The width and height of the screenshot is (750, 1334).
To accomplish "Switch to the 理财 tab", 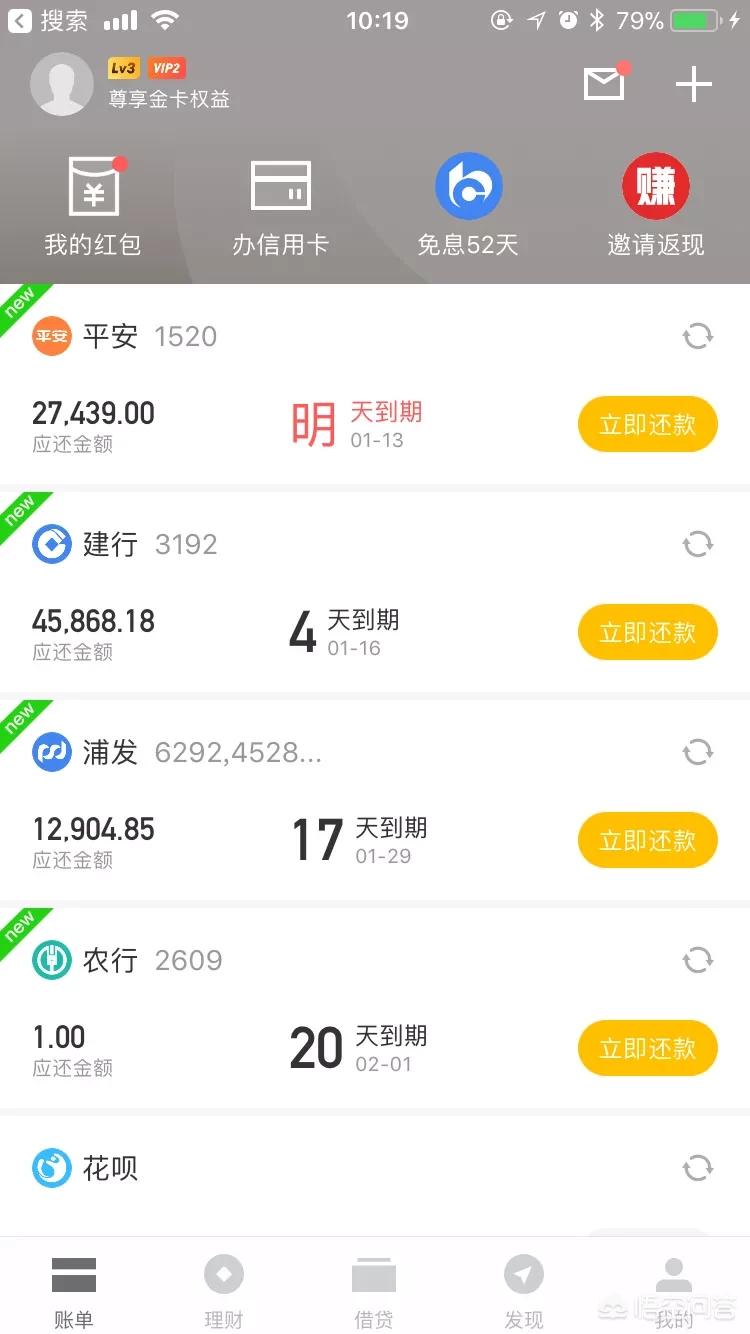I will tap(224, 1290).
